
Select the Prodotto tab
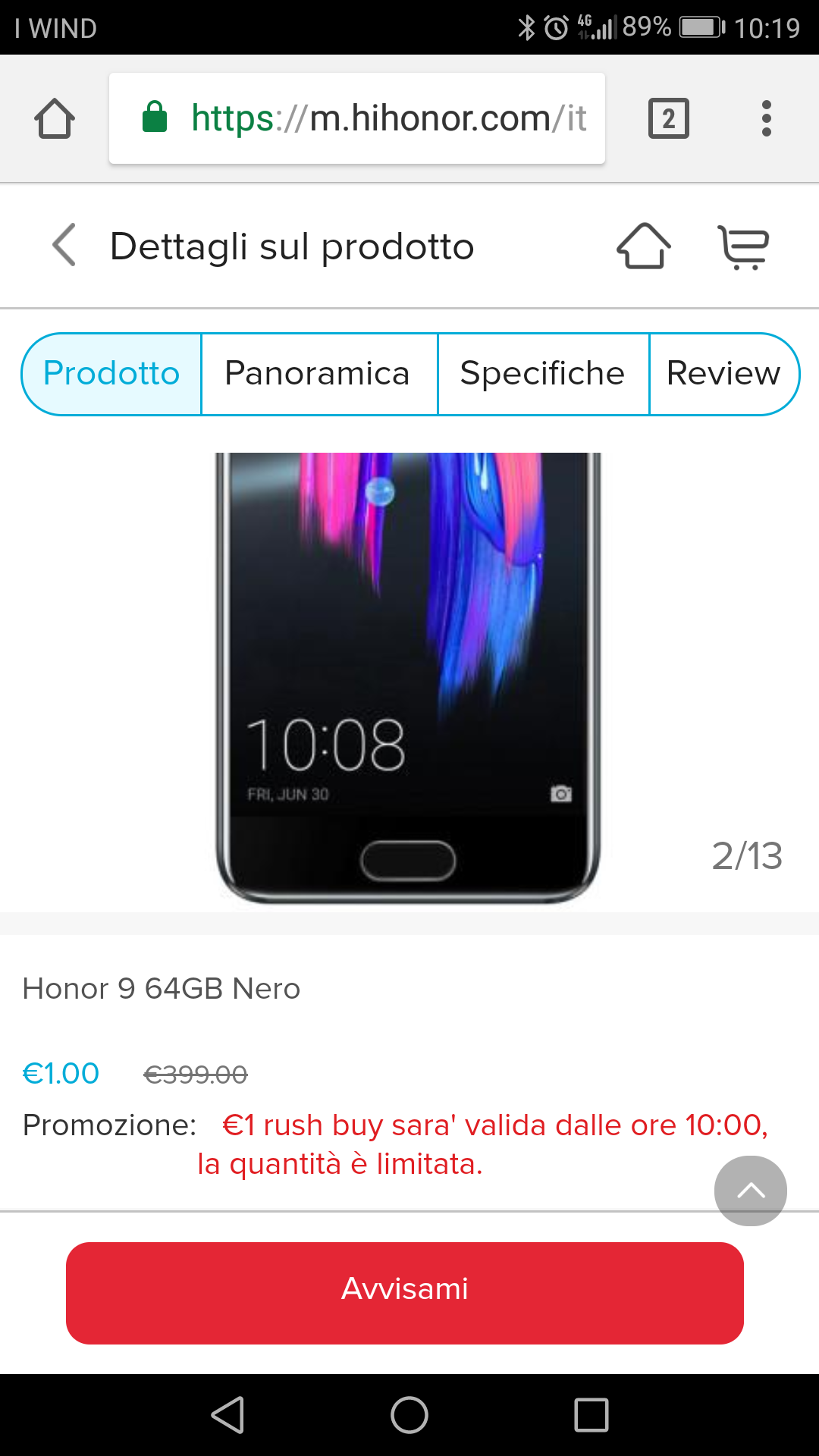coord(111,374)
